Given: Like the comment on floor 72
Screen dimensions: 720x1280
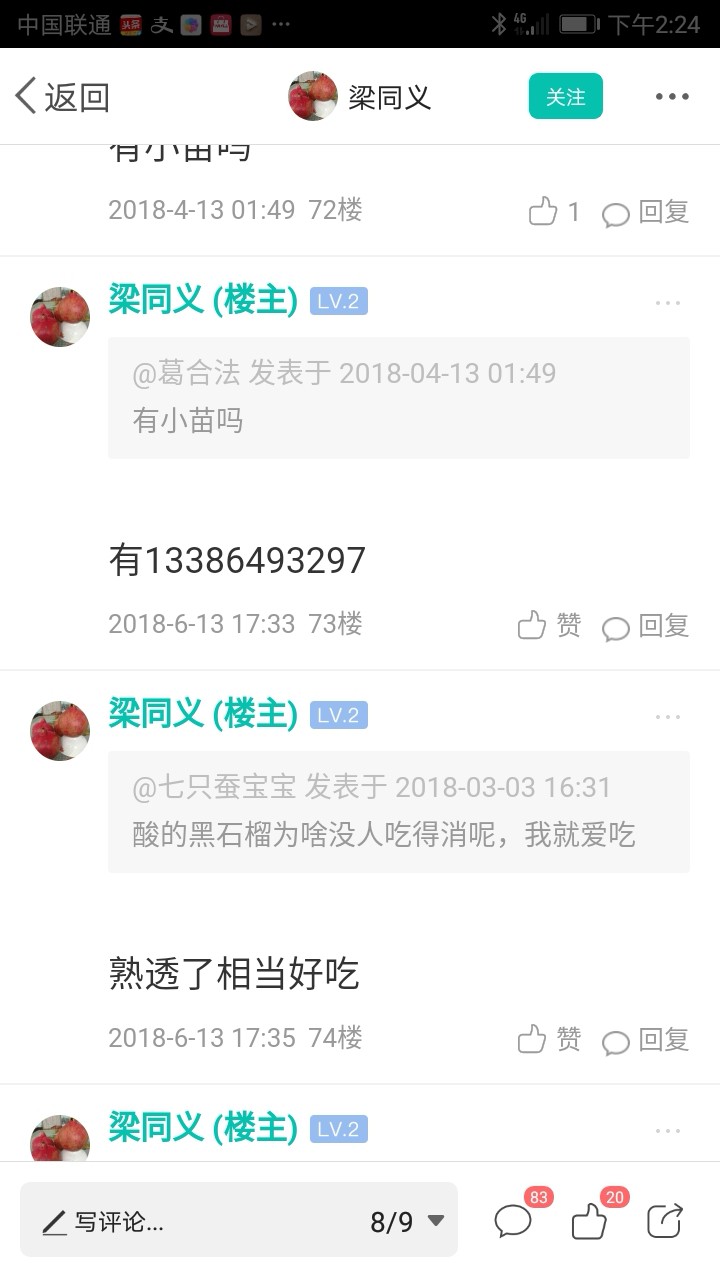Looking at the screenshot, I should pyautogui.click(x=554, y=211).
